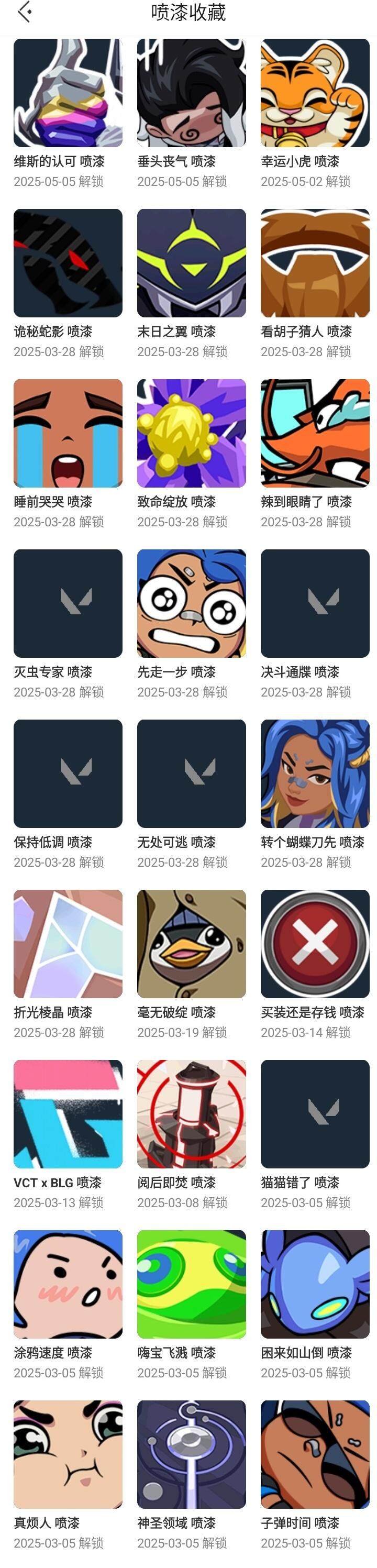
Task: Open the 买装还是存钱 spray
Action: (315, 944)
